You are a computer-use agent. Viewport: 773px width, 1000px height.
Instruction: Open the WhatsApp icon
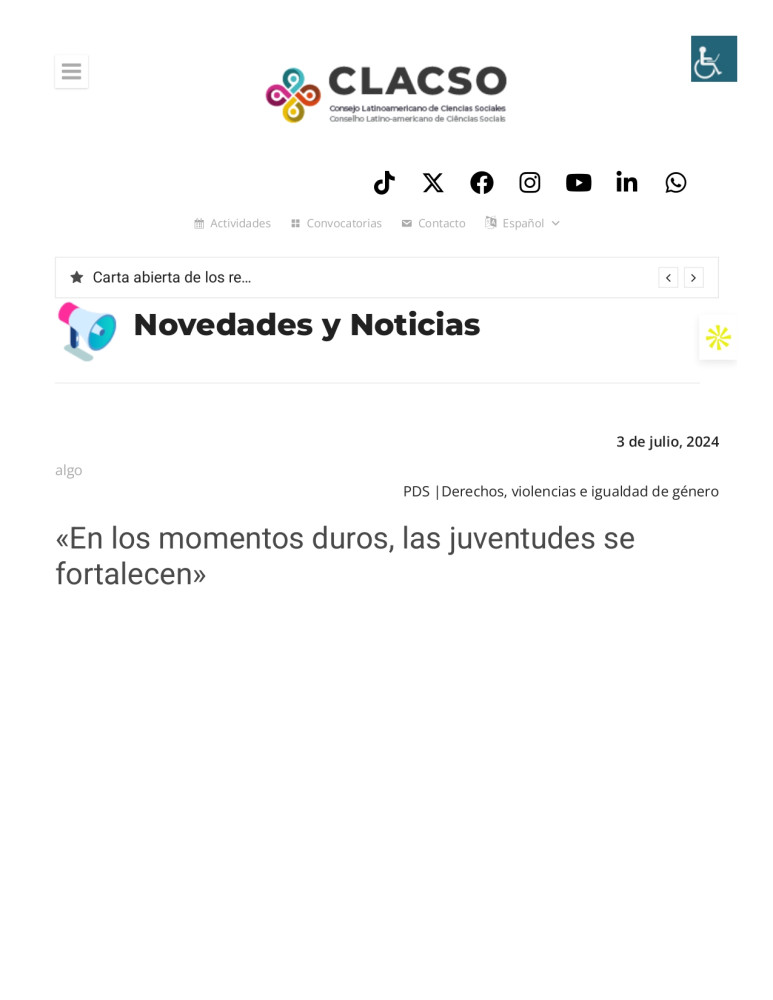coord(676,183)
